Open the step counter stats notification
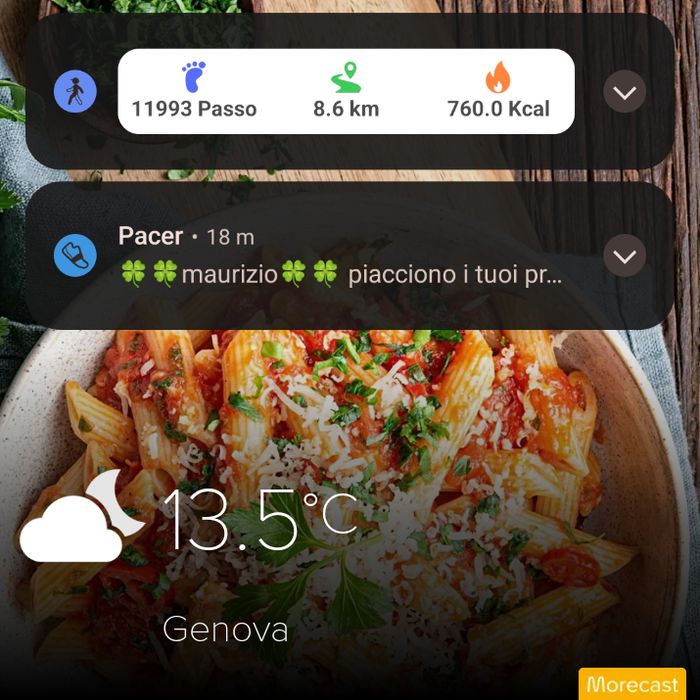 (346, 91)
